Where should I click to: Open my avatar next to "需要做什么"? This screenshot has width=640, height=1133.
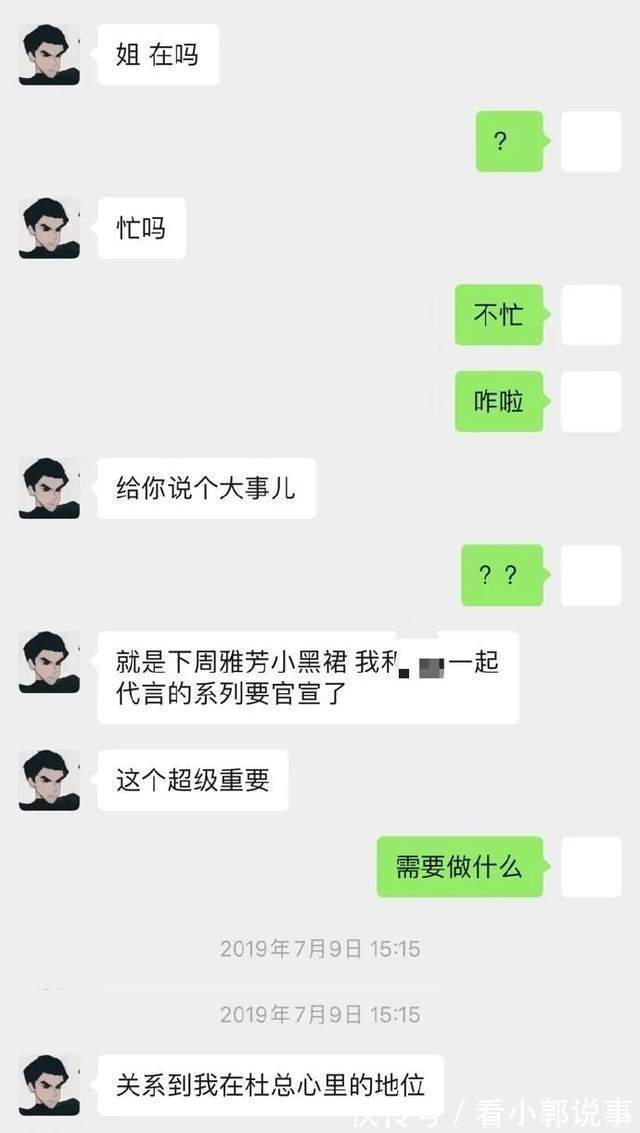pos(591,867)
